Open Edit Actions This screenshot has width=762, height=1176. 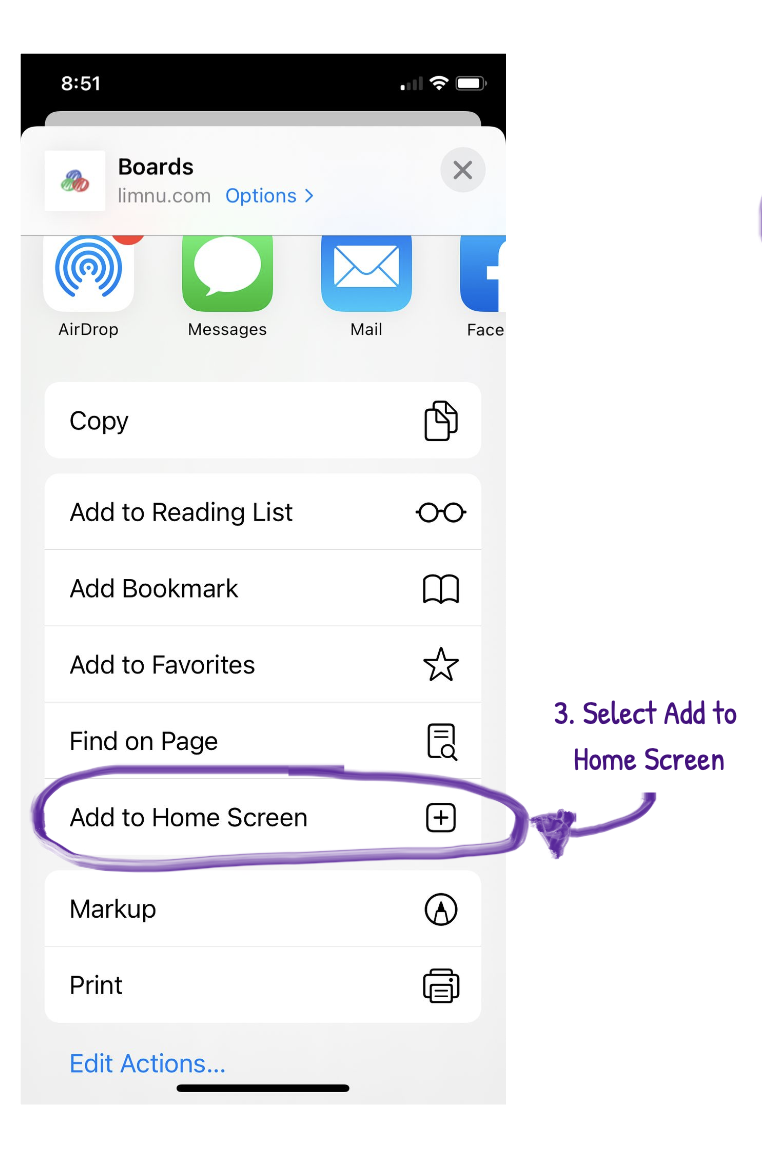coord(147,1063)
